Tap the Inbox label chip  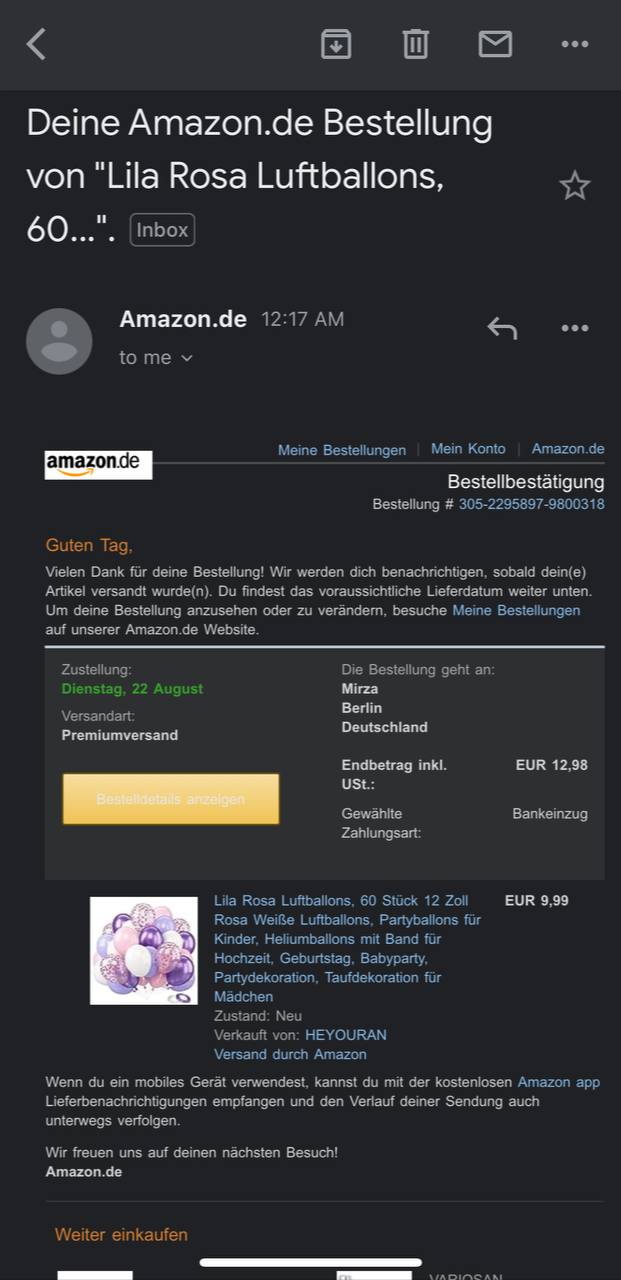(162, 230)
